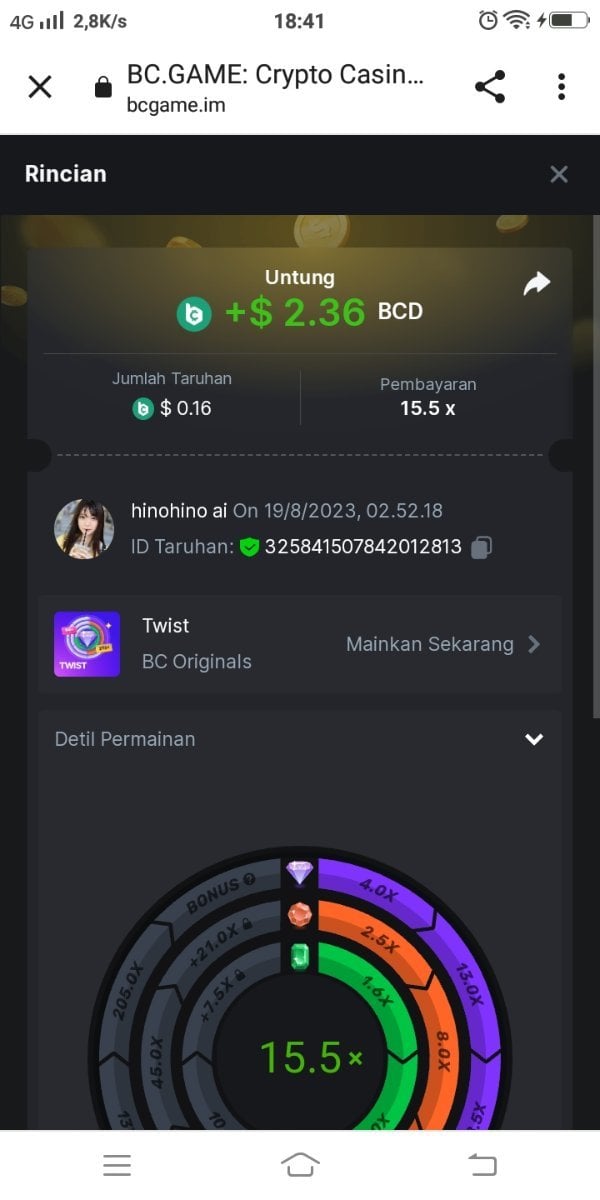Copy the ID Taruhan number

(x=482, y=547)
